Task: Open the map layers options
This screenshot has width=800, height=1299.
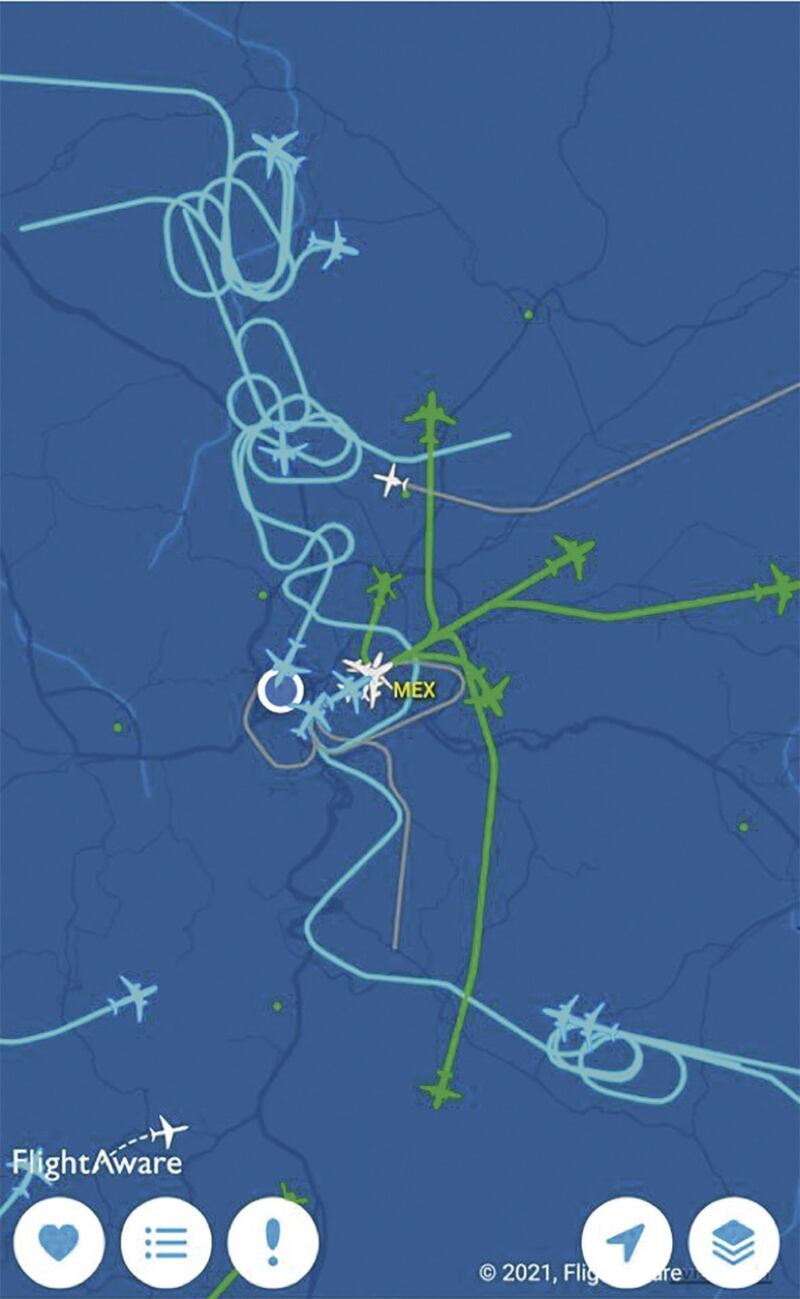Action: pyautogui.click(x=735, y=1242)
